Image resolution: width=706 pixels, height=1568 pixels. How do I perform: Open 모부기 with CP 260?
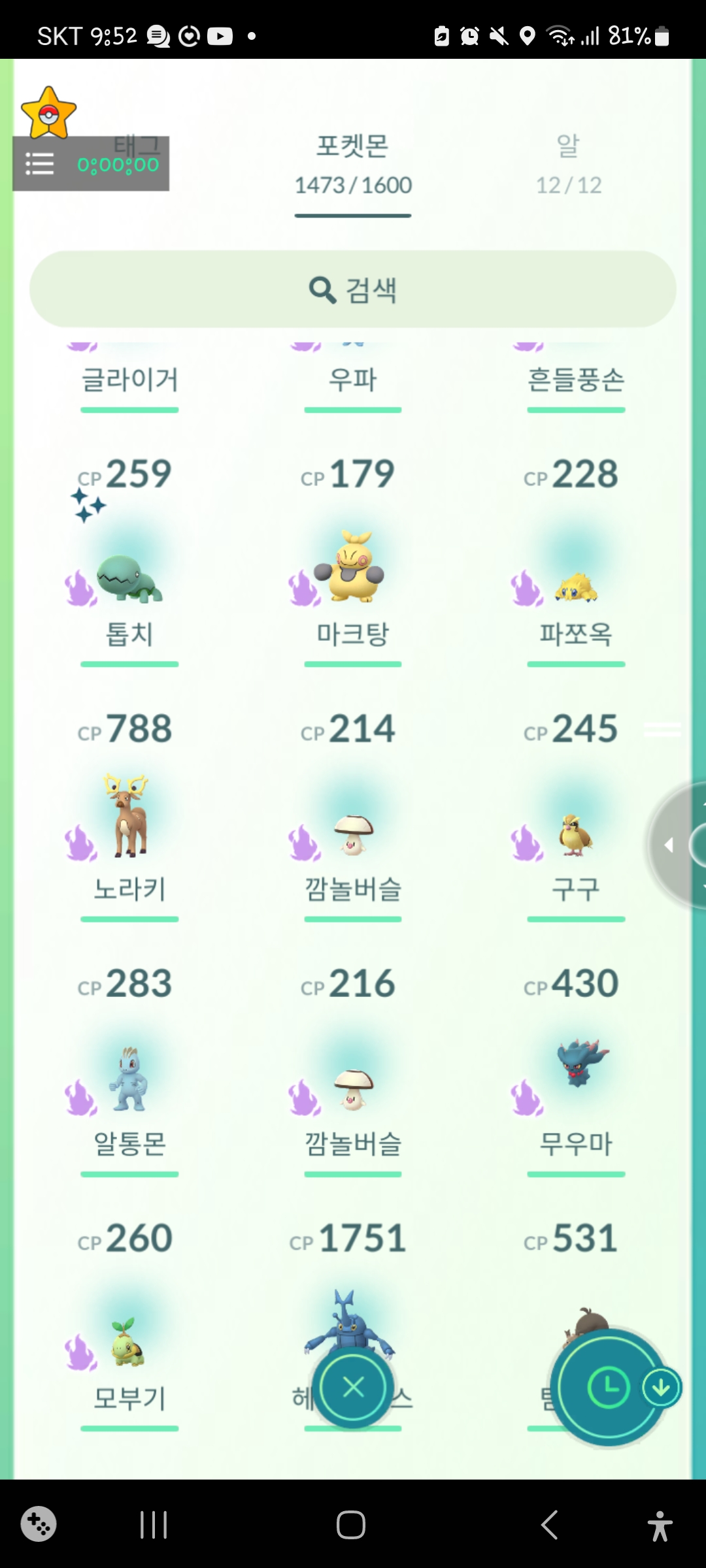(129, 1343)
